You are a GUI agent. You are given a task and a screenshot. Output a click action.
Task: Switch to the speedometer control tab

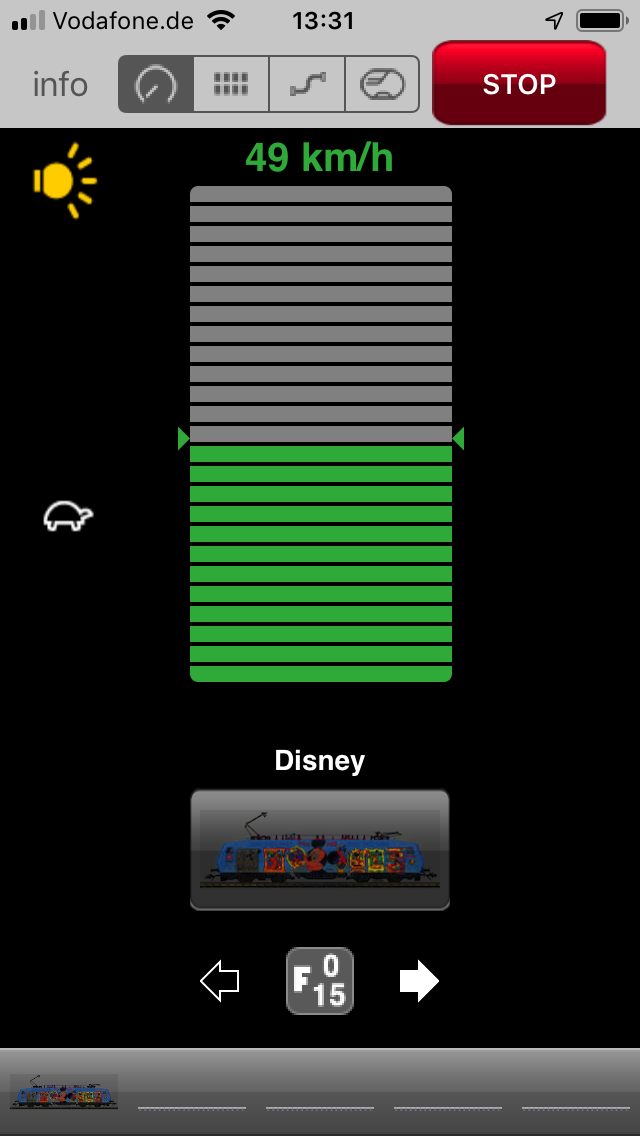156,84
